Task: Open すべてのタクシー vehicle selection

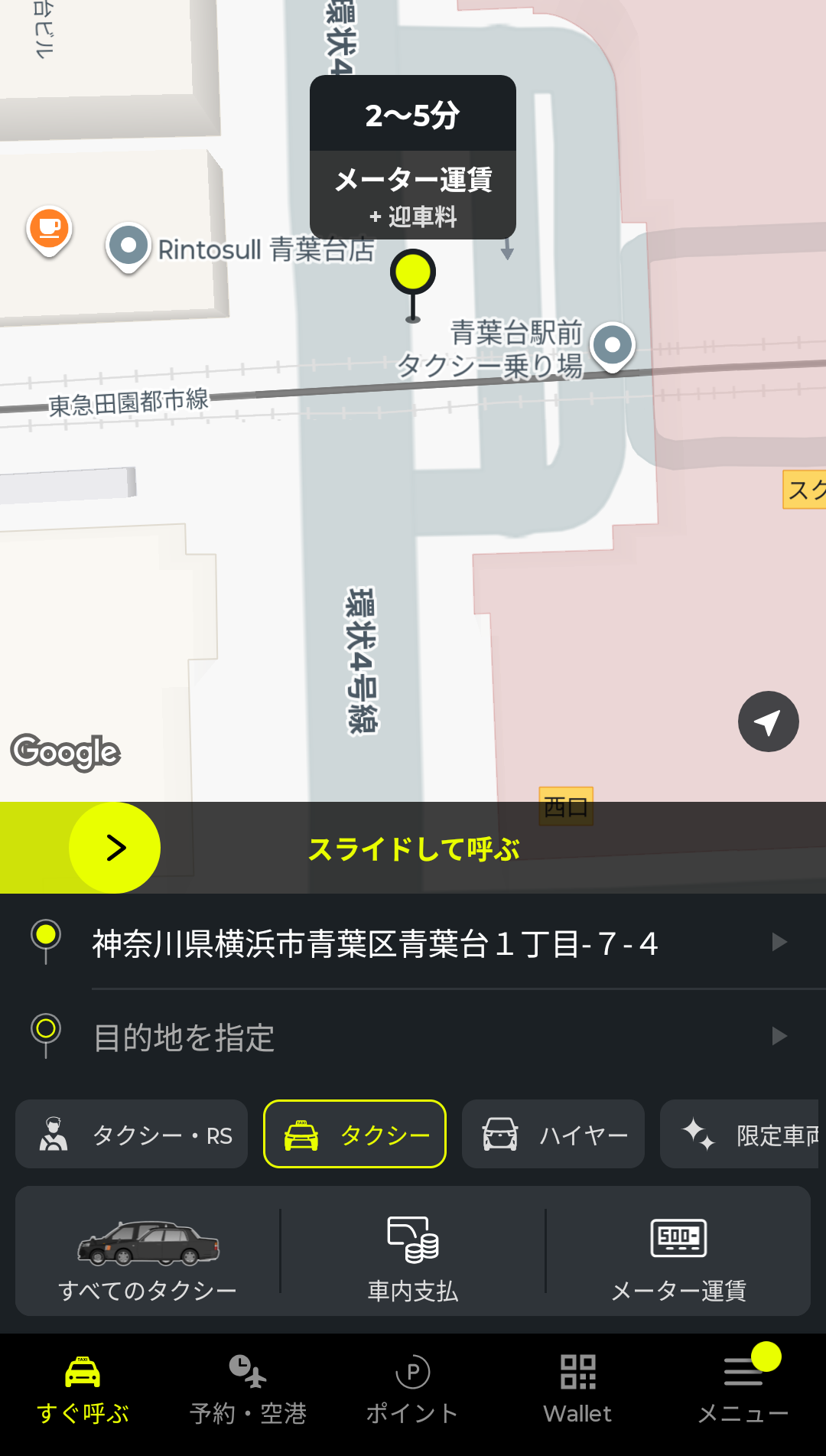Action: 148,1252
